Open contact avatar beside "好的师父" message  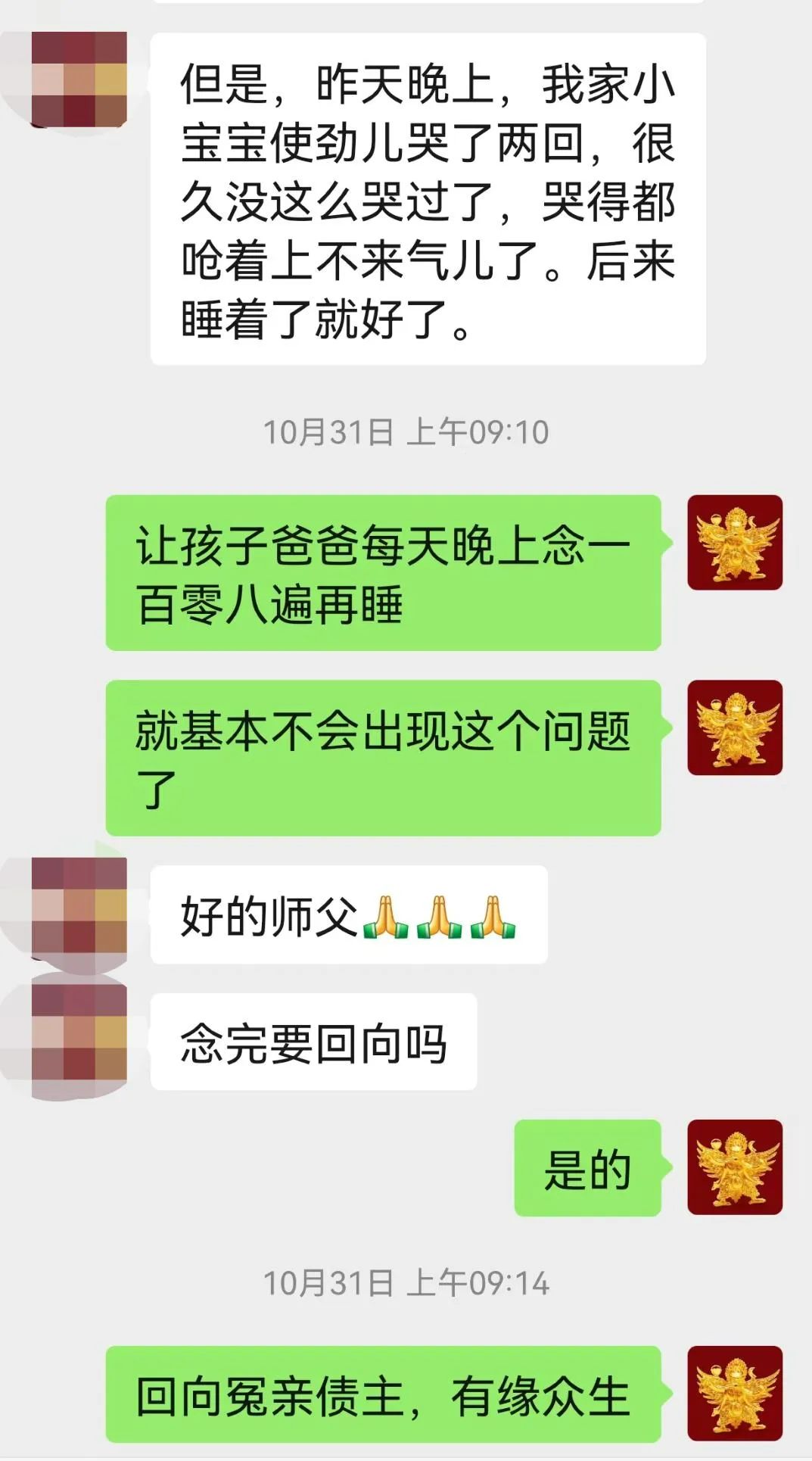(79, 906)
